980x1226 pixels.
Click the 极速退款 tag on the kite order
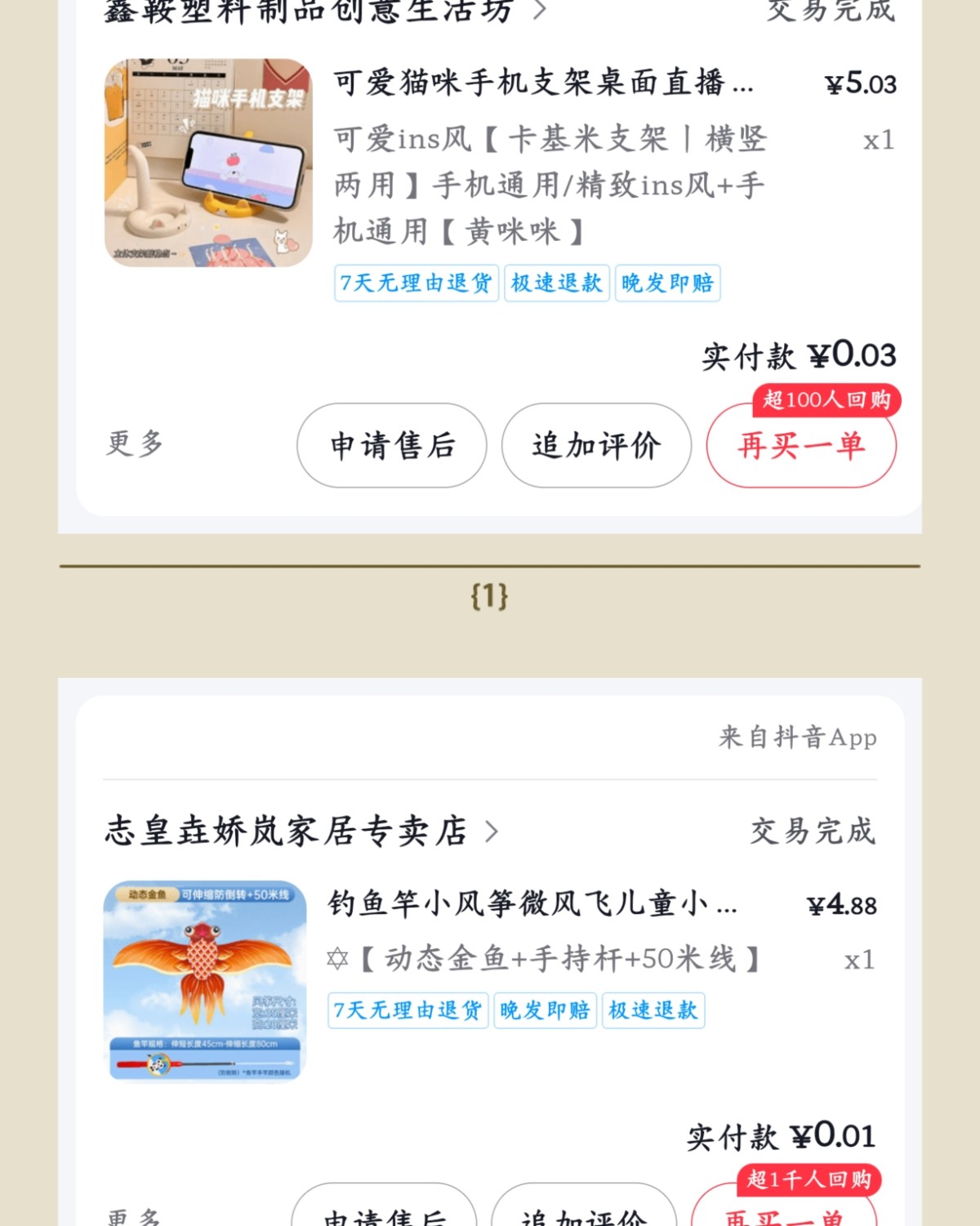tap(653, 1010)
